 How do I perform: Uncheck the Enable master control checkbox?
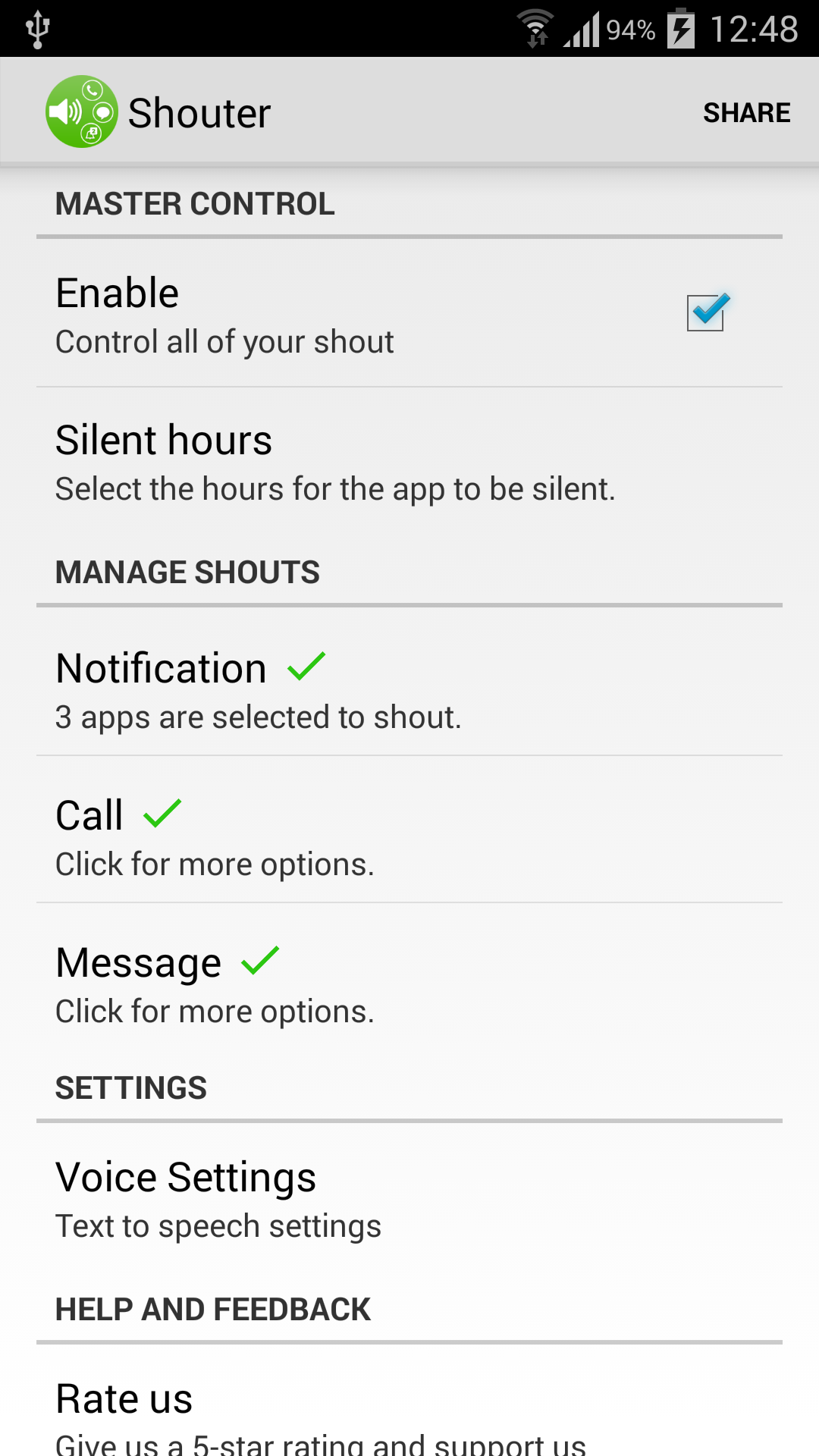706,311
